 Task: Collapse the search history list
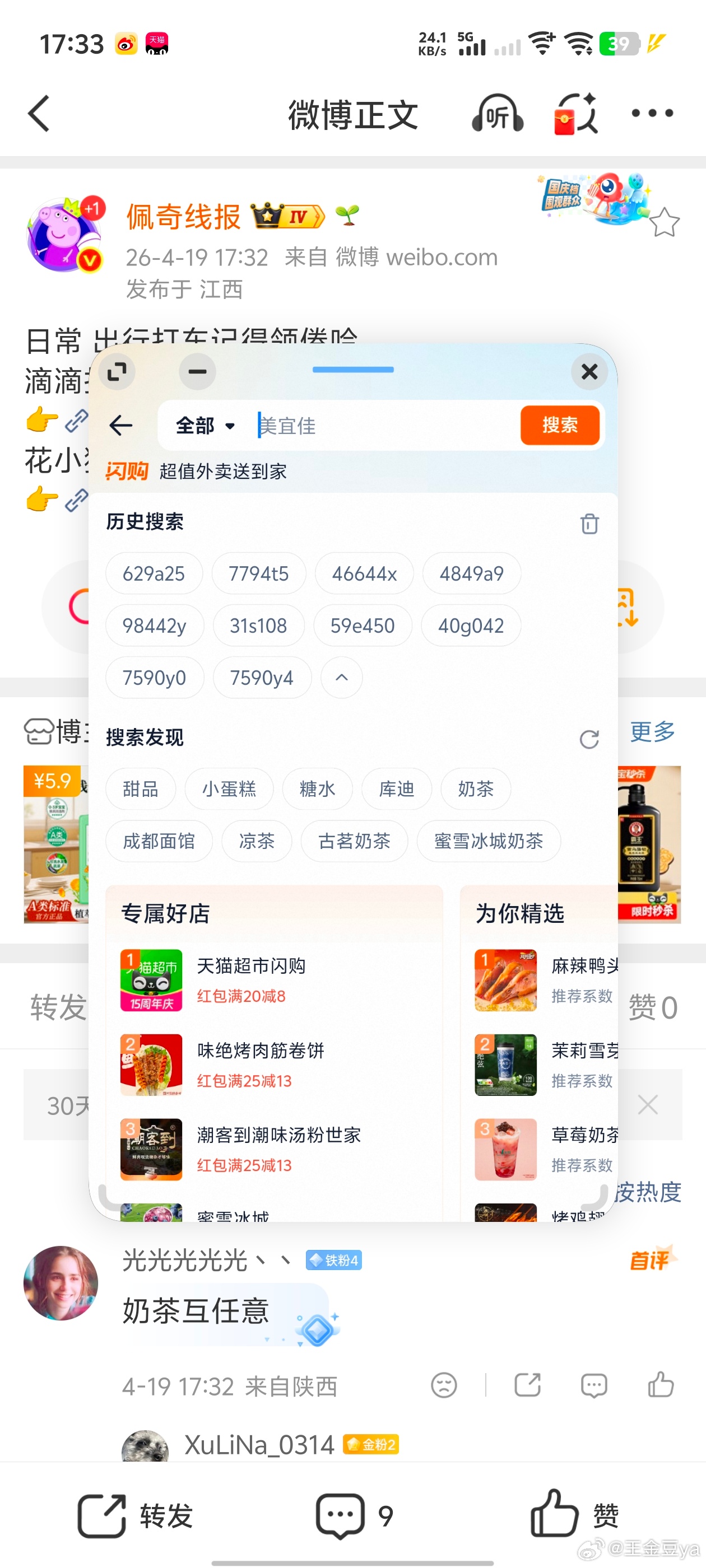(x=342, y=678)
